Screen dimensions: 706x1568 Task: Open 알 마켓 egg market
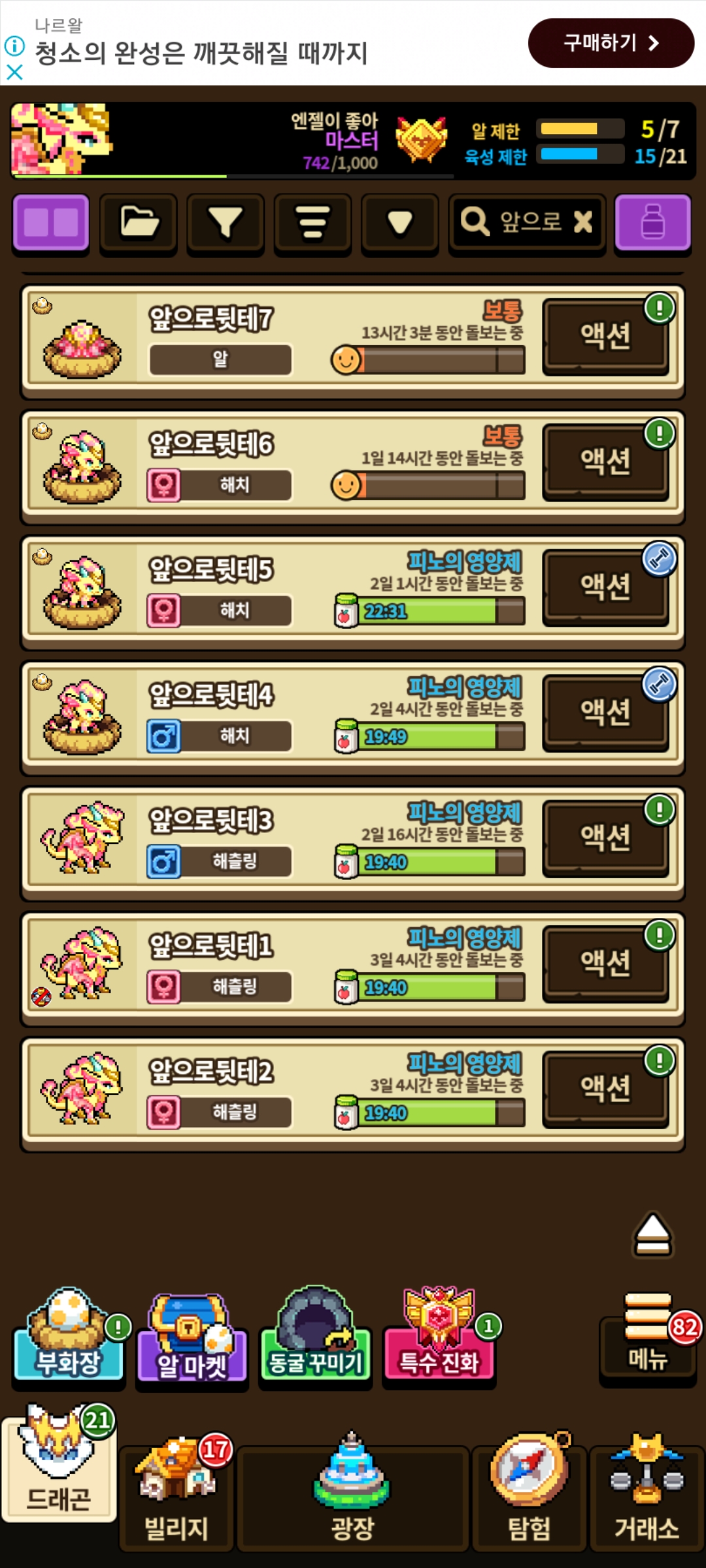coord(192,1338)
